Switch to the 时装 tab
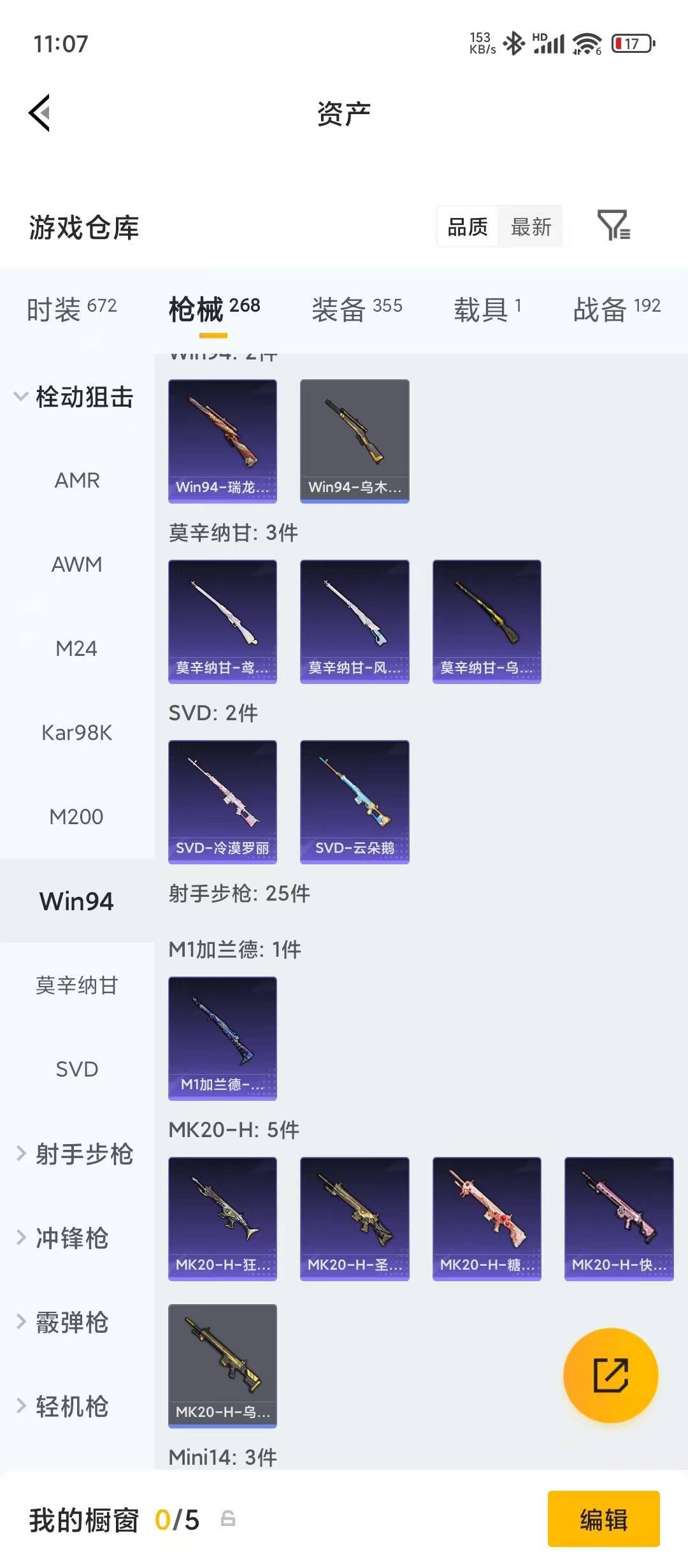The width and height of the screenshot is (688, 1568). [70, 306]
